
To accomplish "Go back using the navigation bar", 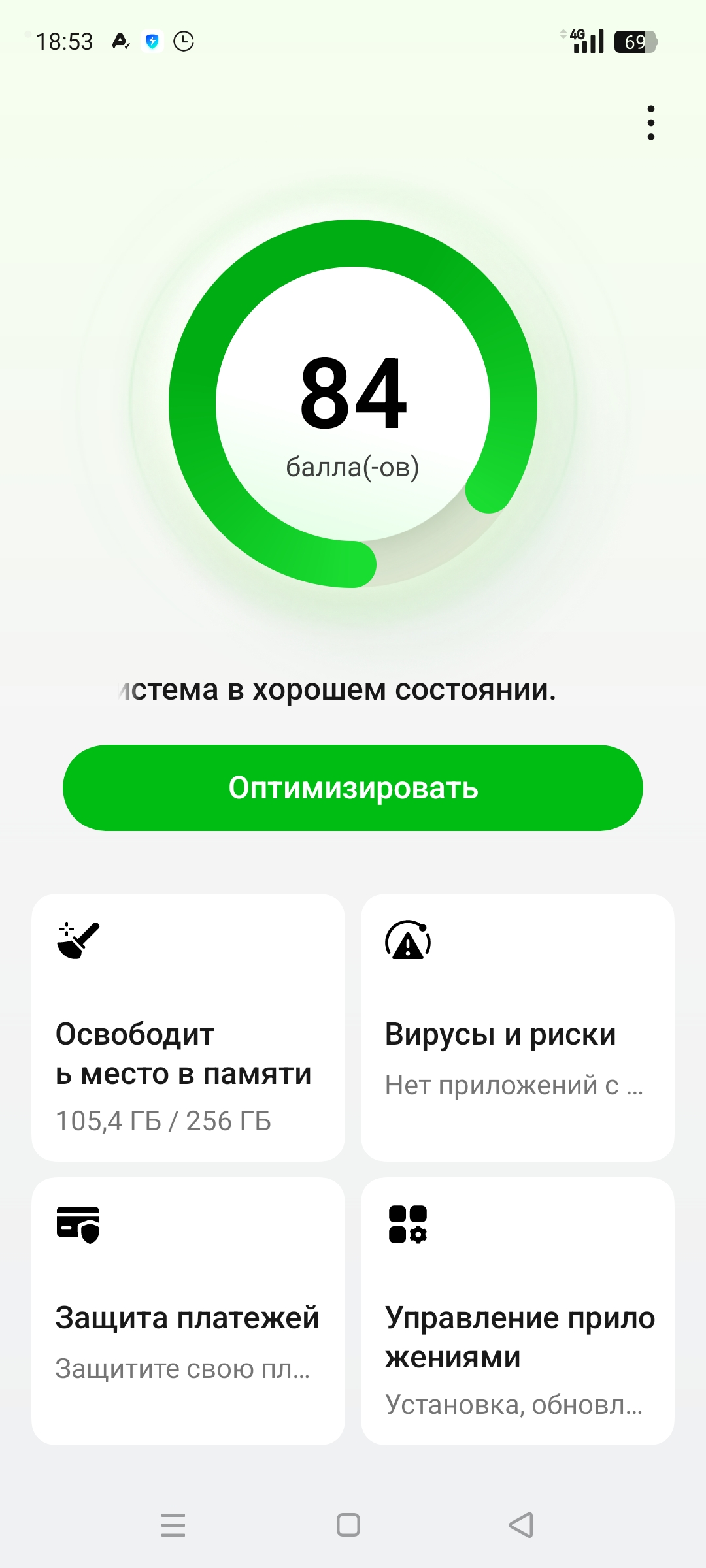I will coord(521,1525).
